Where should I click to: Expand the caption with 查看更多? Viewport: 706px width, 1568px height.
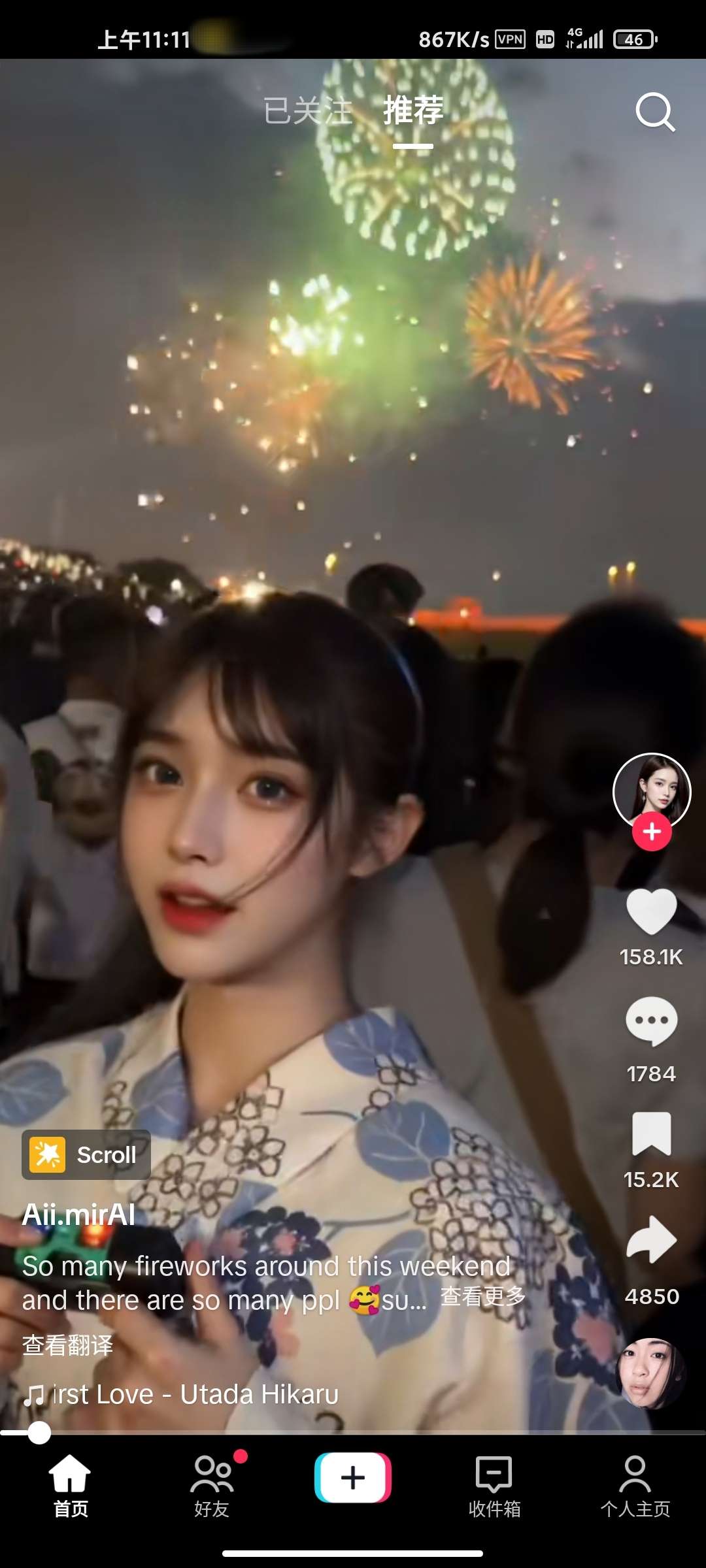click(x=483, y=1296)
